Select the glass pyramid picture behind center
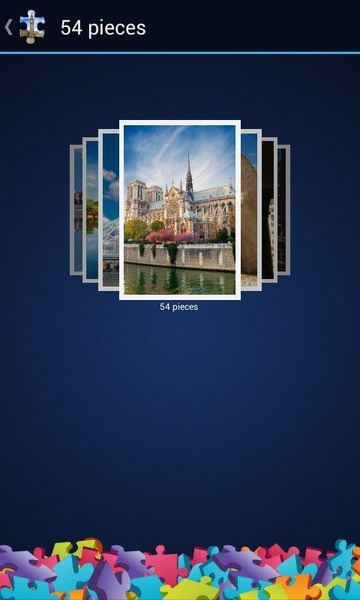 tap(109, 210)
